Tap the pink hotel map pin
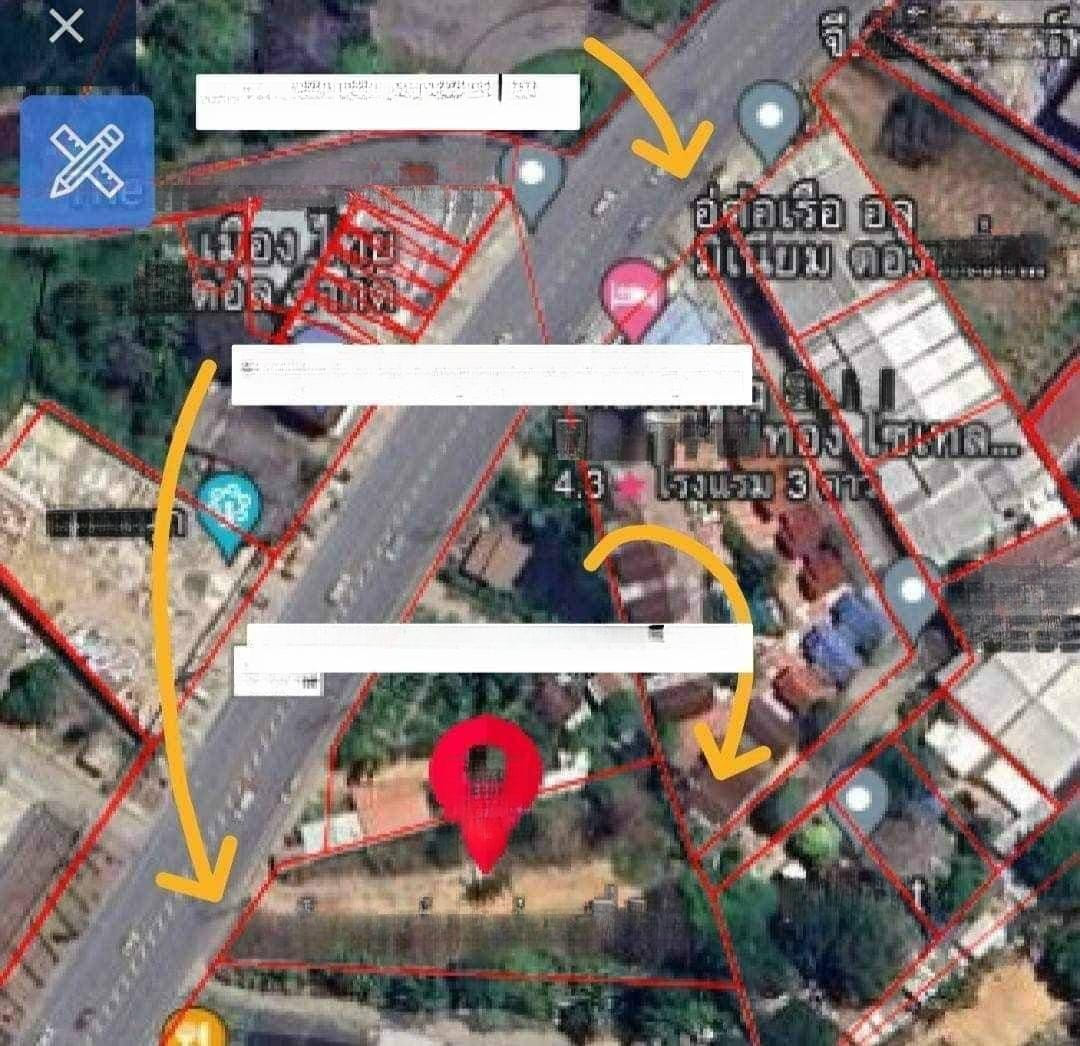The image size is (1080, 1046). (x=633, y=293)
